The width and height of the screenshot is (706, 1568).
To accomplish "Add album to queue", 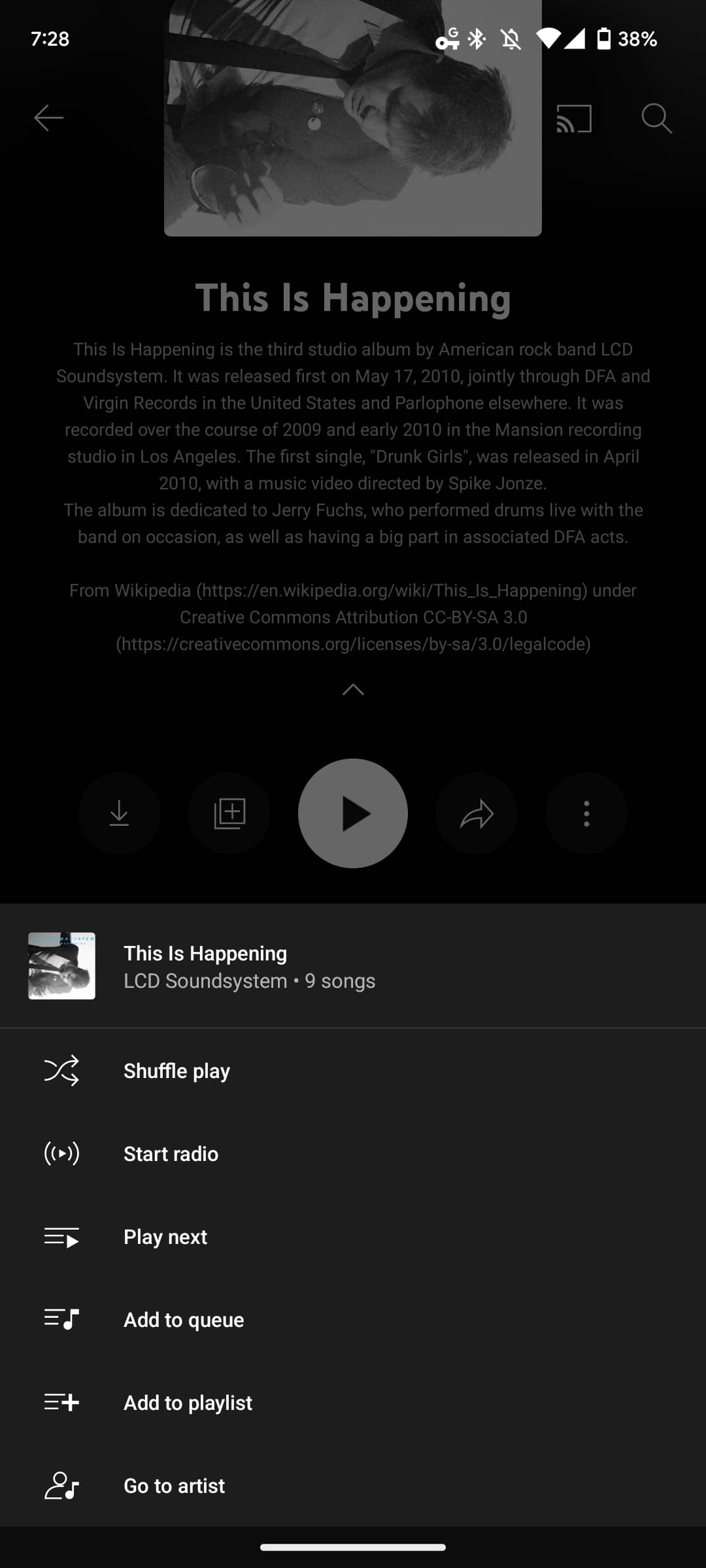I will point(184,1320).
